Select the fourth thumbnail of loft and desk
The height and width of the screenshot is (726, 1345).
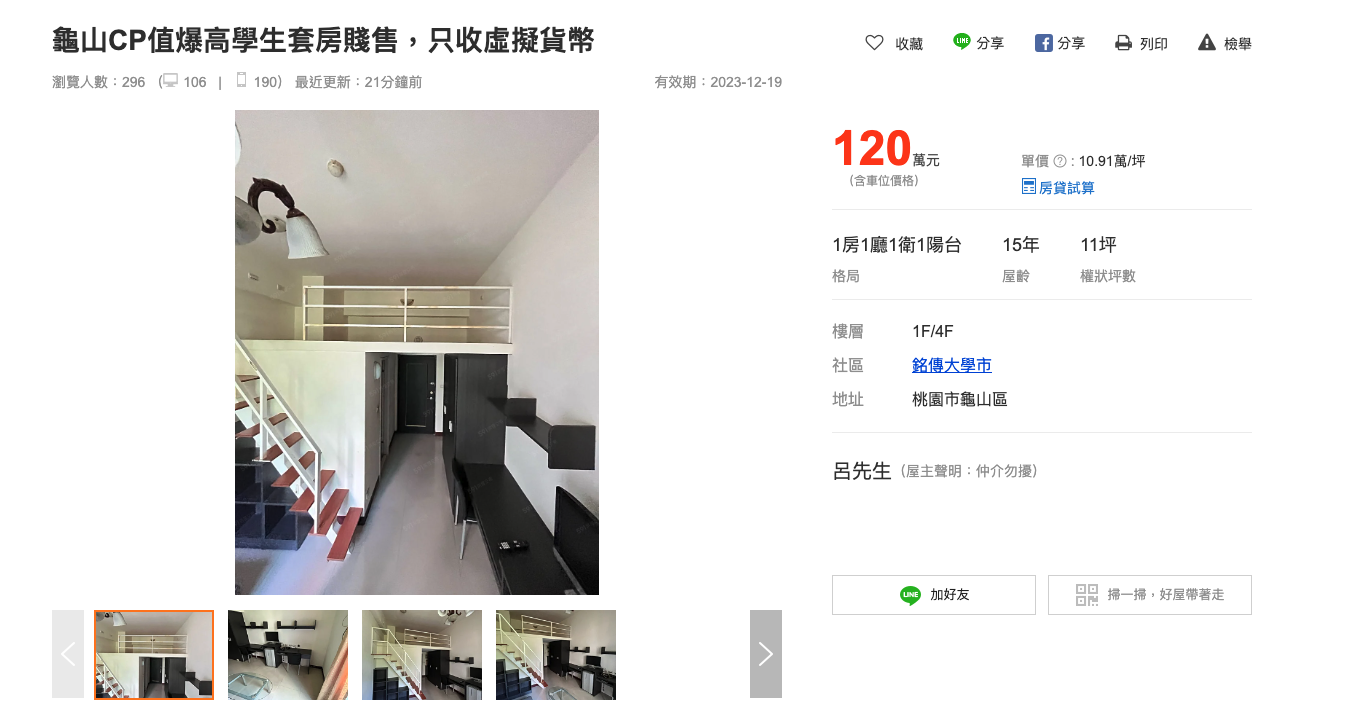tap(556, 654)
